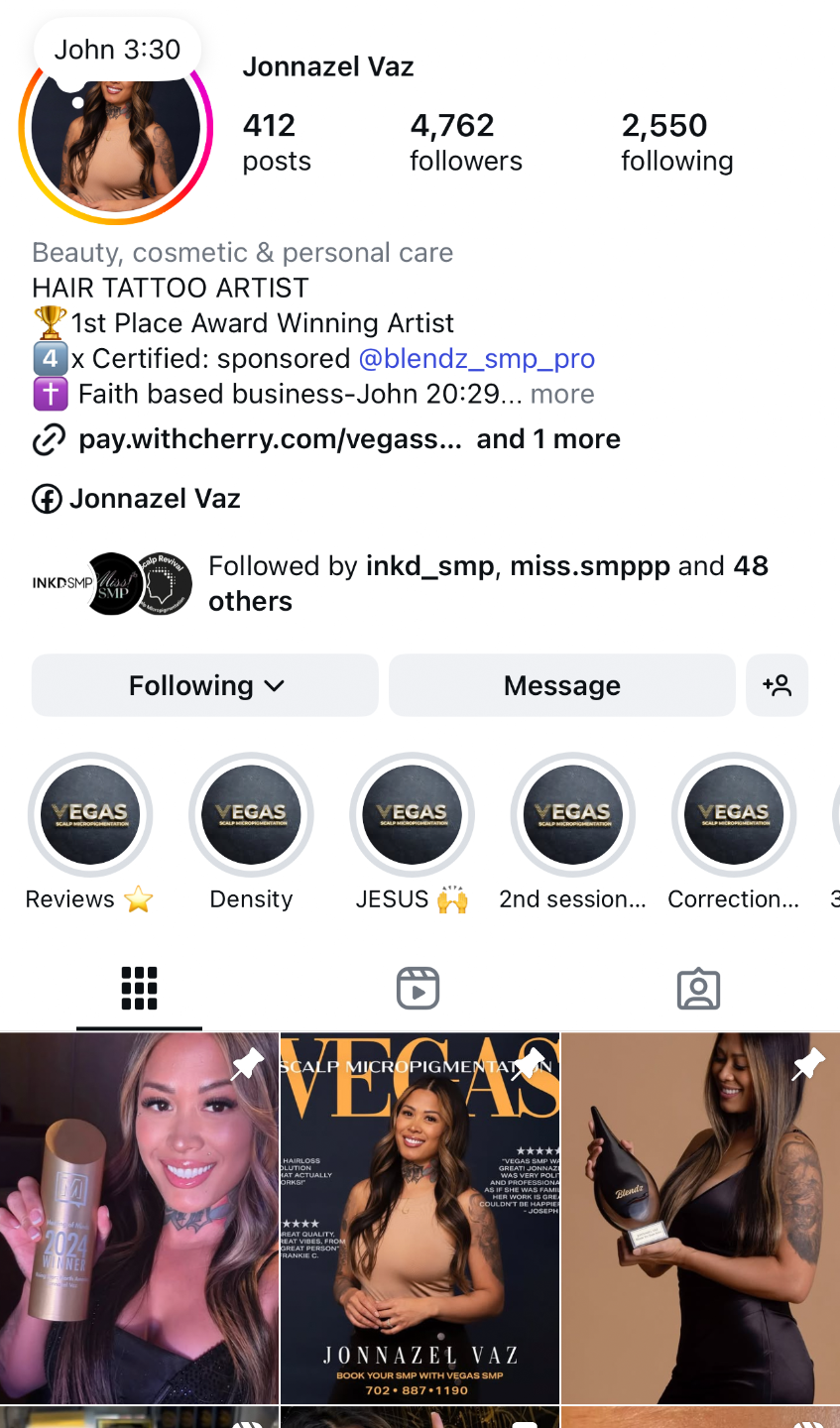The width and height of the screenshot is (840, 1428).
Task: Message Jonnazel Vaz
Action: point(561,685)
